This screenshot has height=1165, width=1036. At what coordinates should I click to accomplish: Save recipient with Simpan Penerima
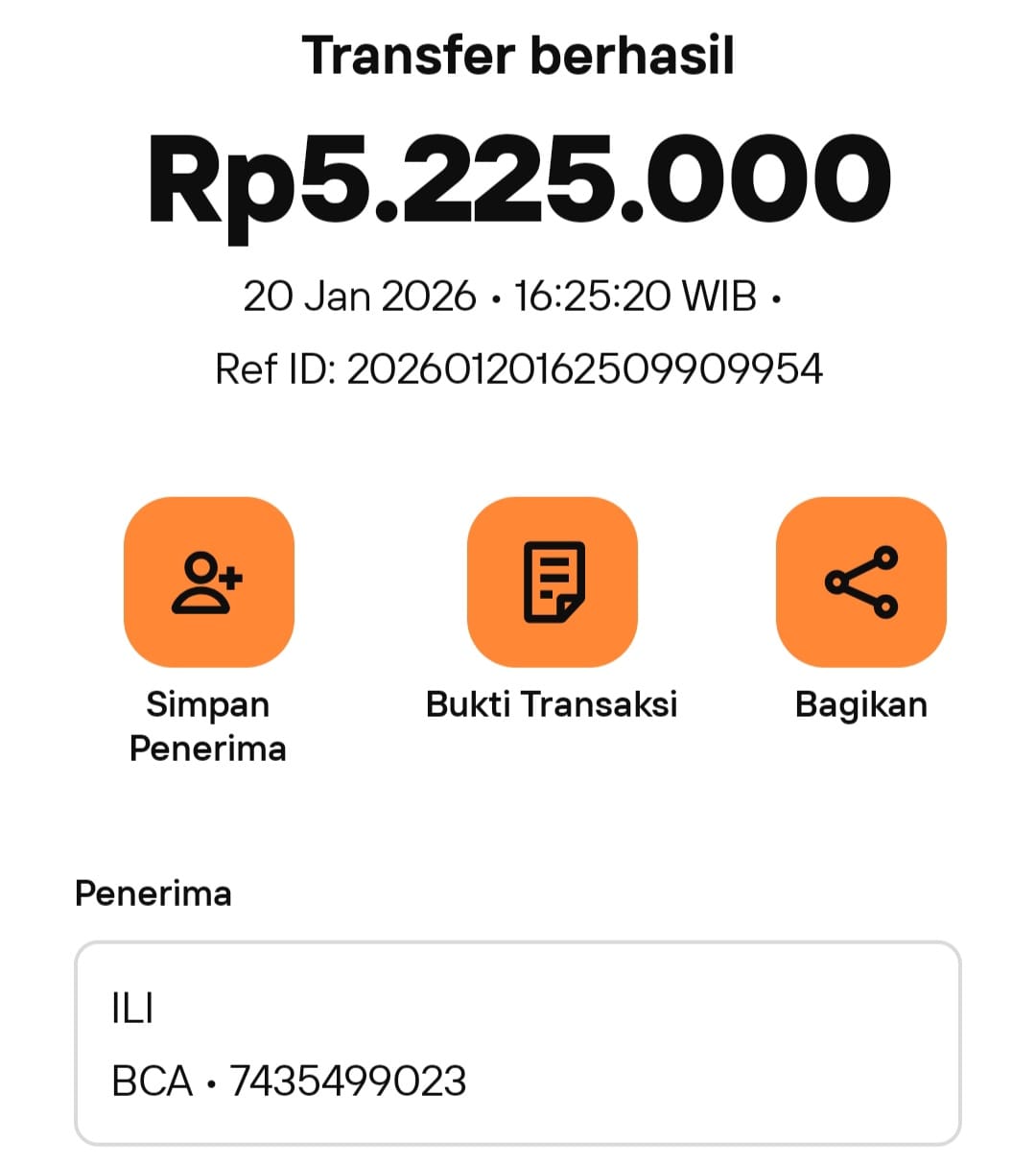[x=208, y=582]
